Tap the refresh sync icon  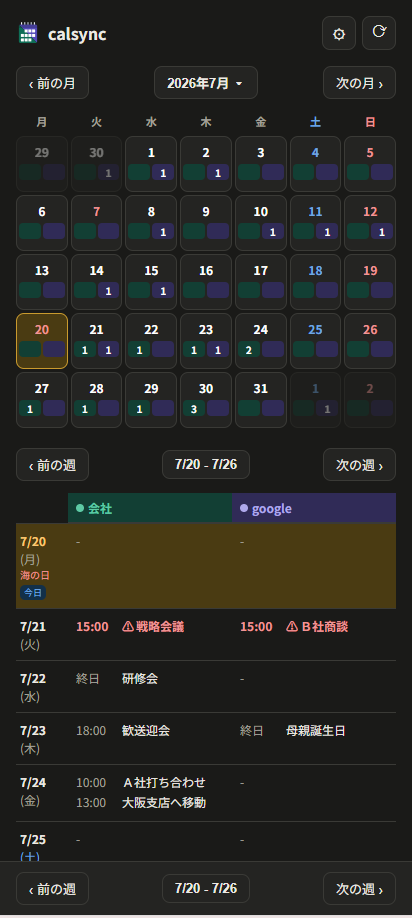point(379,33)
